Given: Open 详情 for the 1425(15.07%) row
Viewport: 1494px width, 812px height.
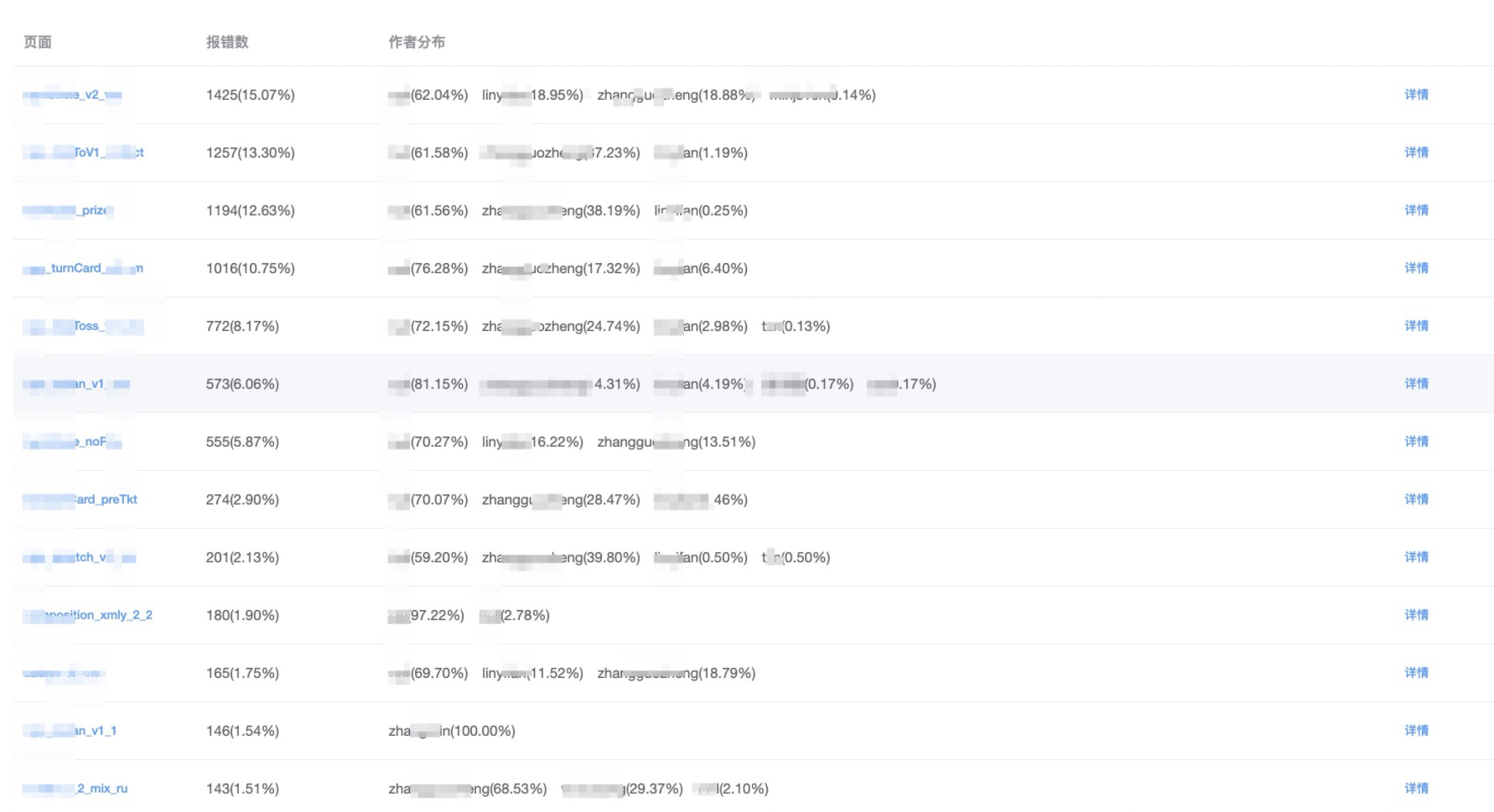Looking at the screenshot, I should (1416, 95).
